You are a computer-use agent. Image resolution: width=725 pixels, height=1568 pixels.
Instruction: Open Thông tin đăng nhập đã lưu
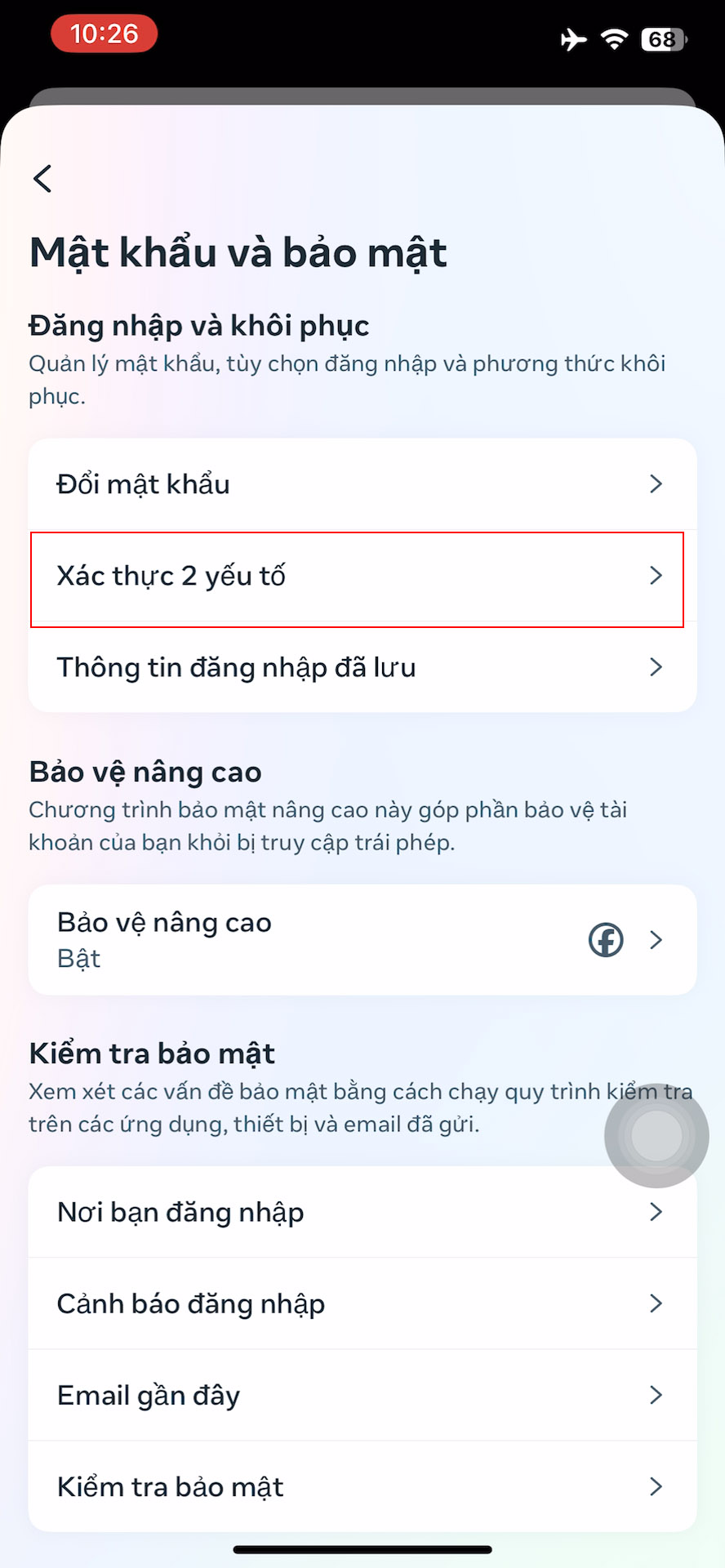[x=362, y=668]
